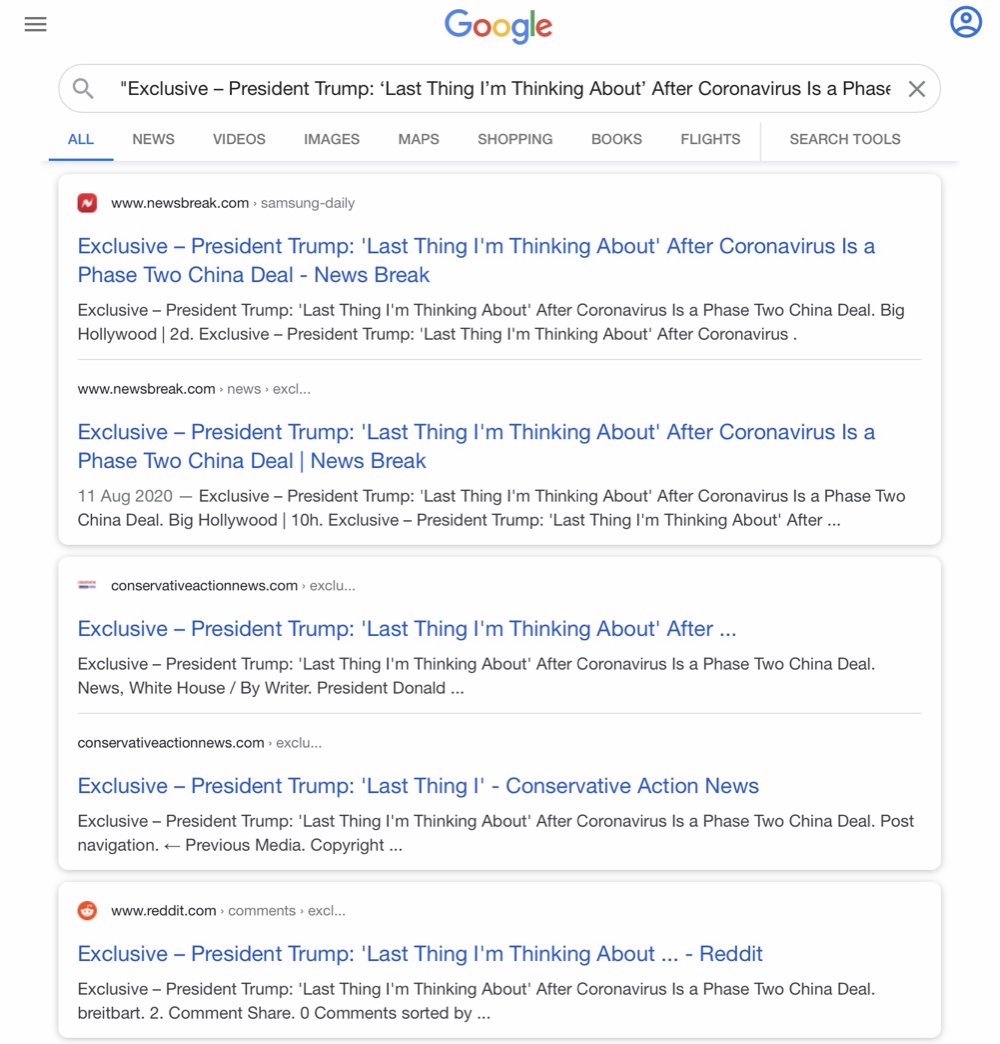
Task: Open the 11 Aug 2020 News Break result
Action: pyautogui.click(x=476, y=446)
